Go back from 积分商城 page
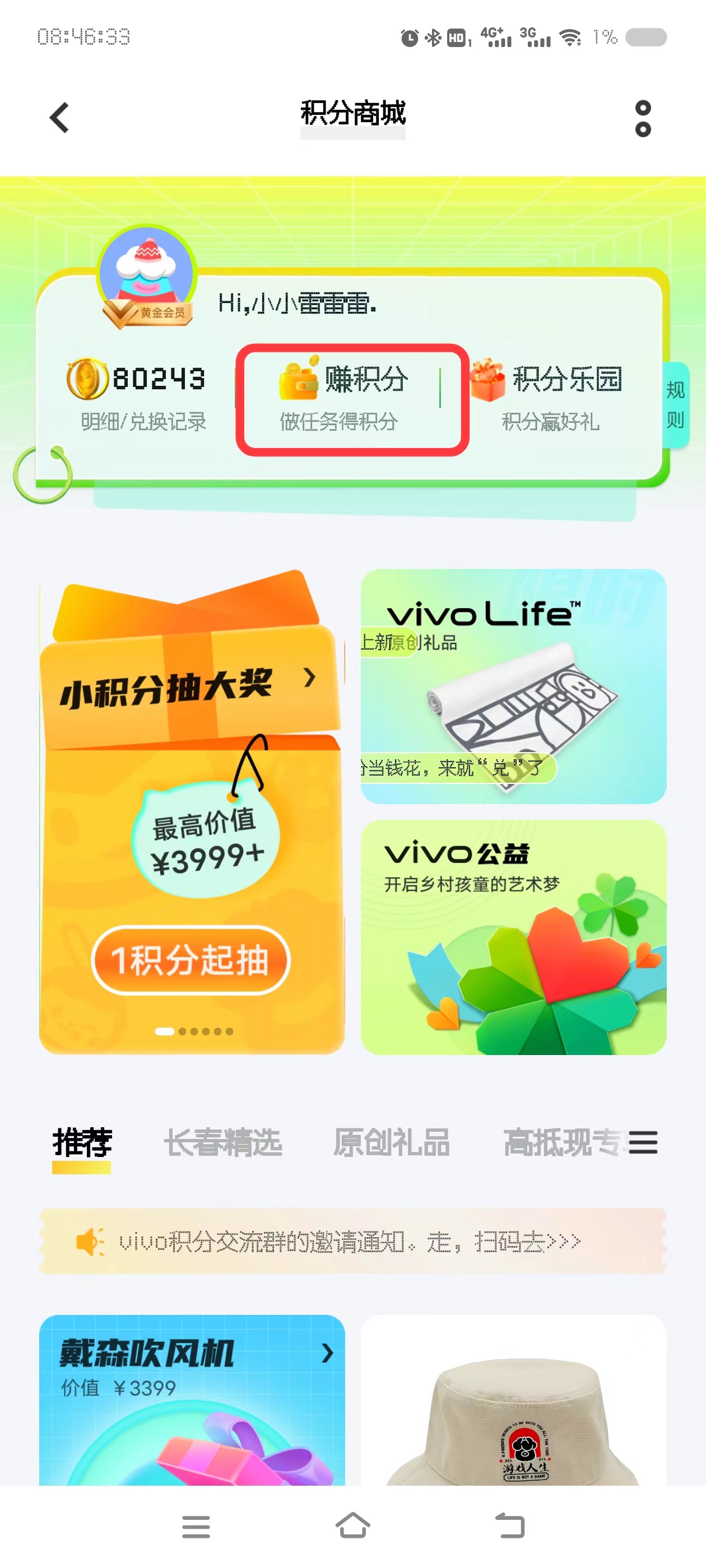 pyautogui.click(x=59, y=118)
